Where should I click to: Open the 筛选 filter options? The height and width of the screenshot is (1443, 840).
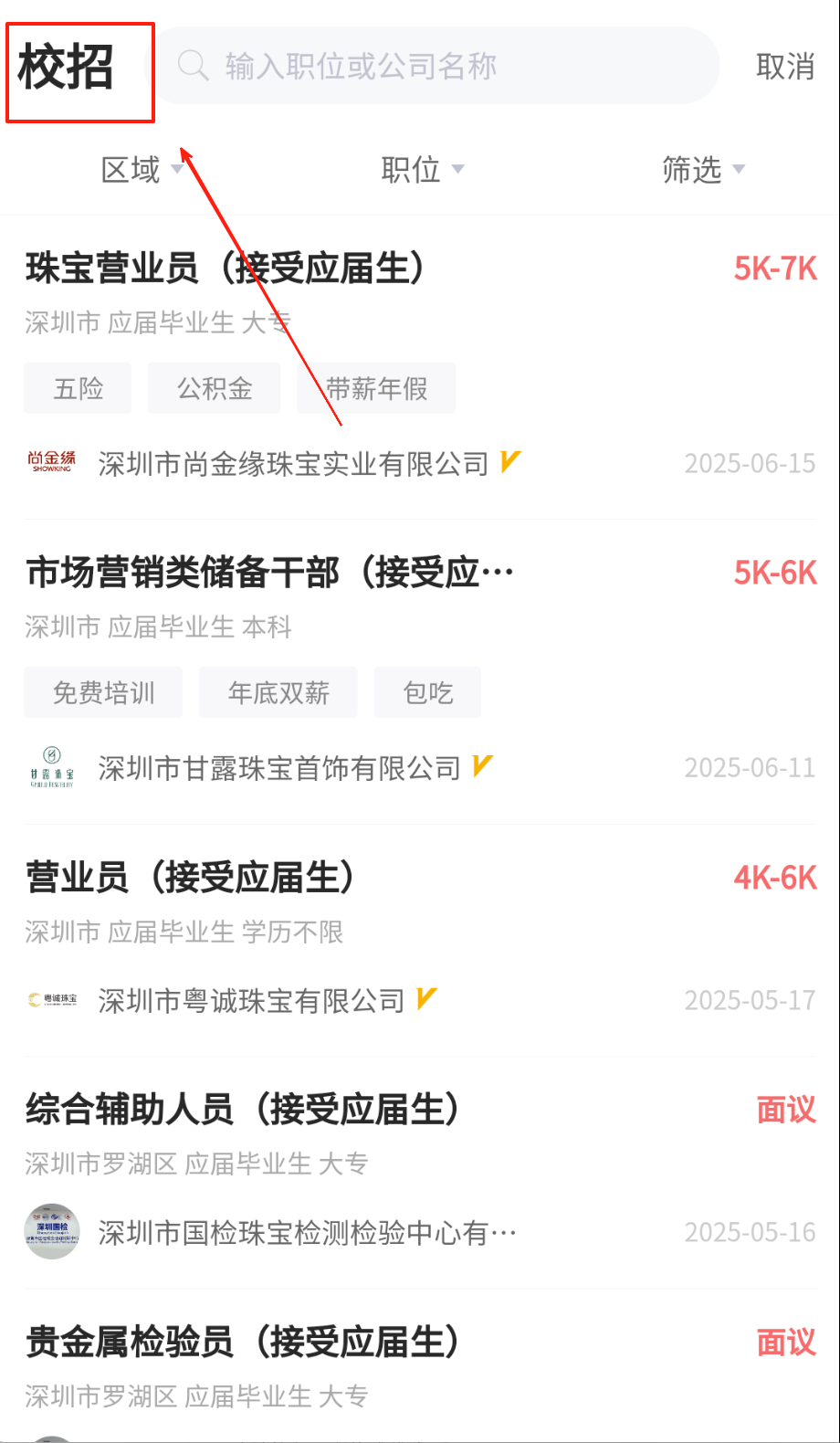(x=702, y=170)
